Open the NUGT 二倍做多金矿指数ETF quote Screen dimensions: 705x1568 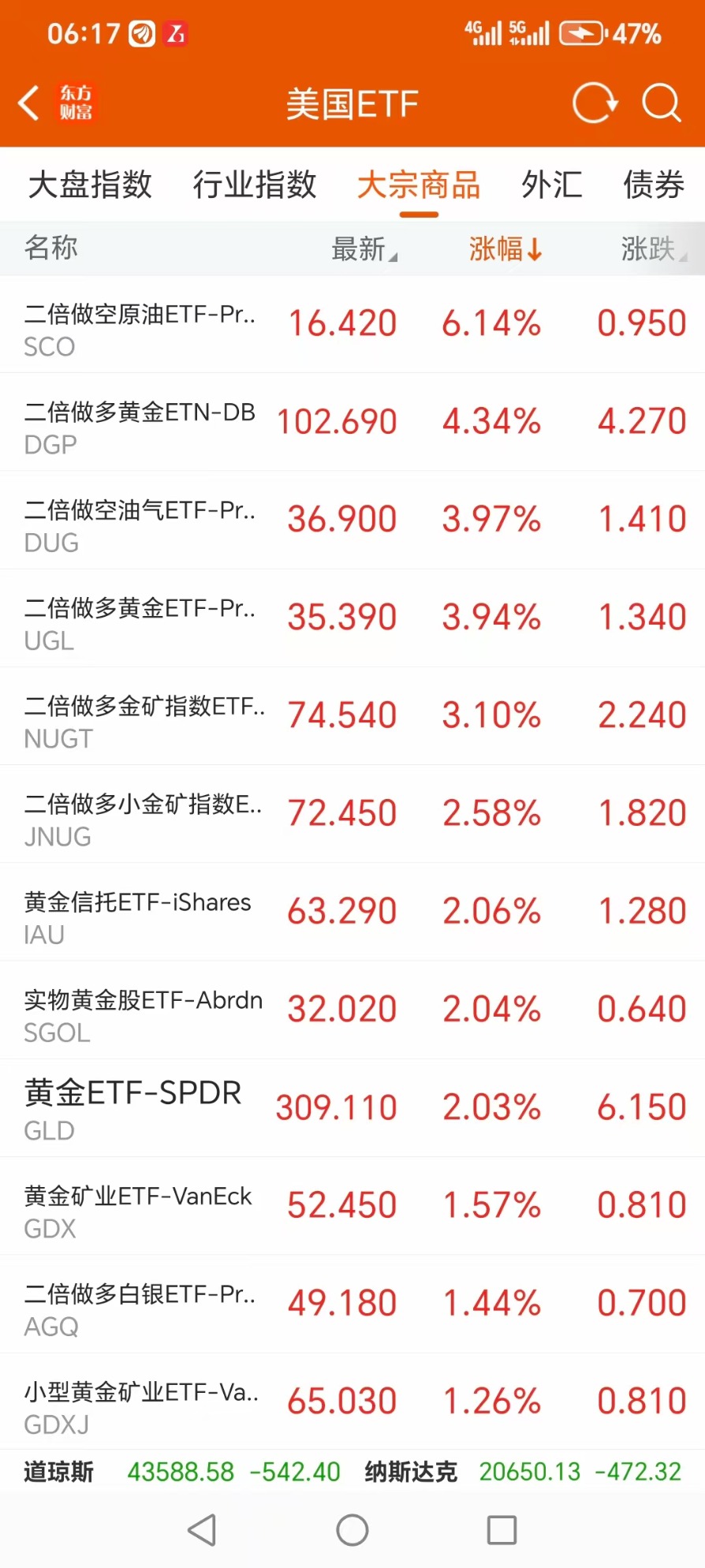coord(352,716)
